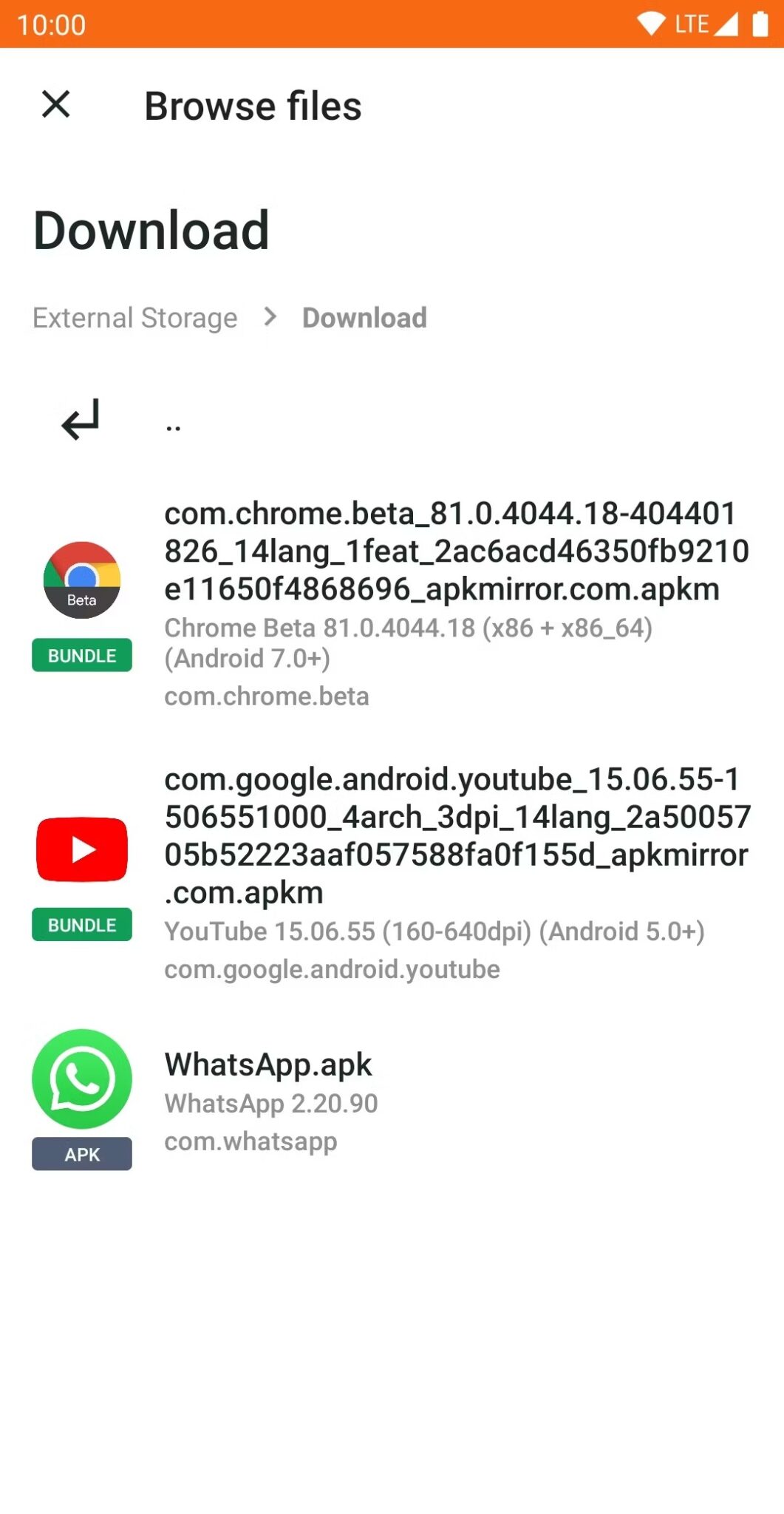Viewport: 784px width, 1514px height.
Task: Select the WhatsApp app icon
Action: tap(81, 1079)
